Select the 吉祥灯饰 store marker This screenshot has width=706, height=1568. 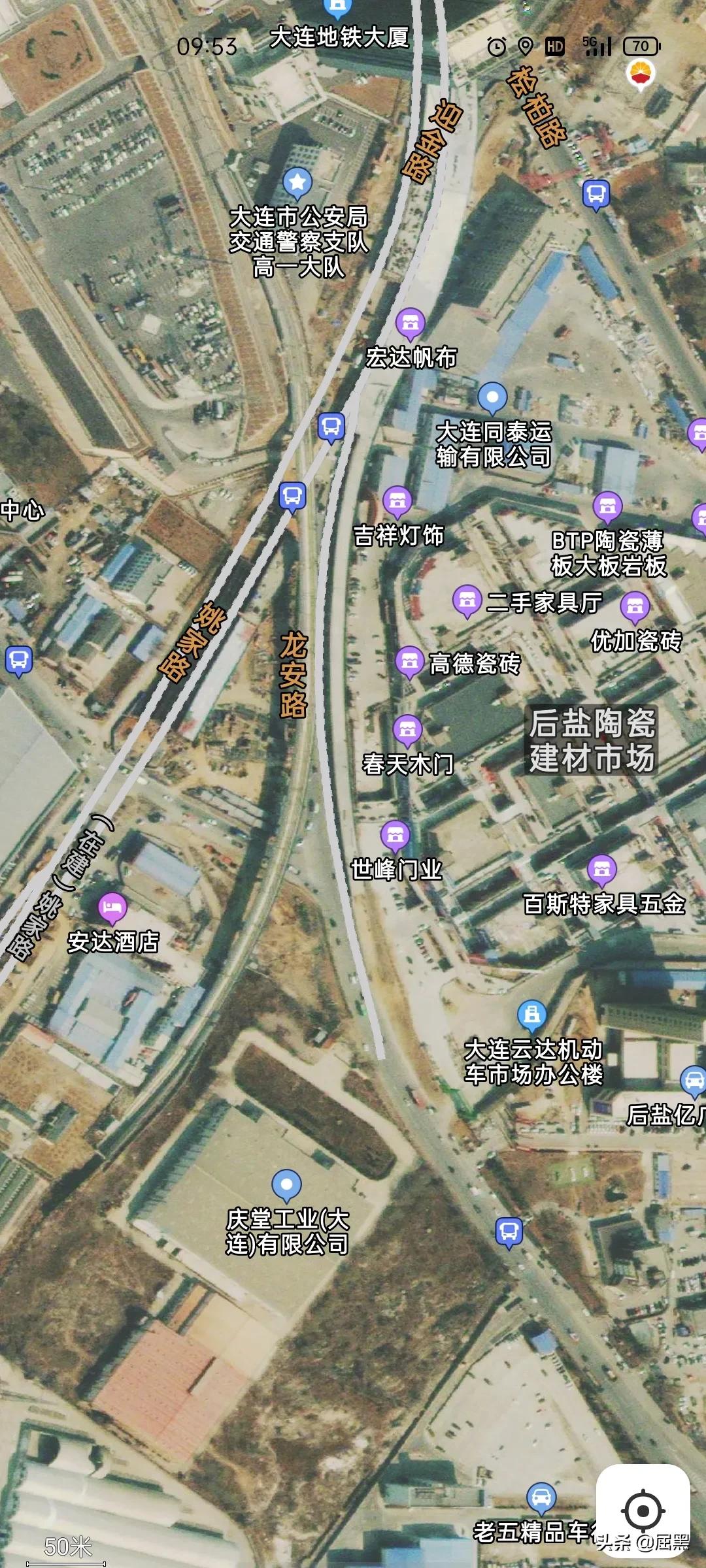[397, 501]
